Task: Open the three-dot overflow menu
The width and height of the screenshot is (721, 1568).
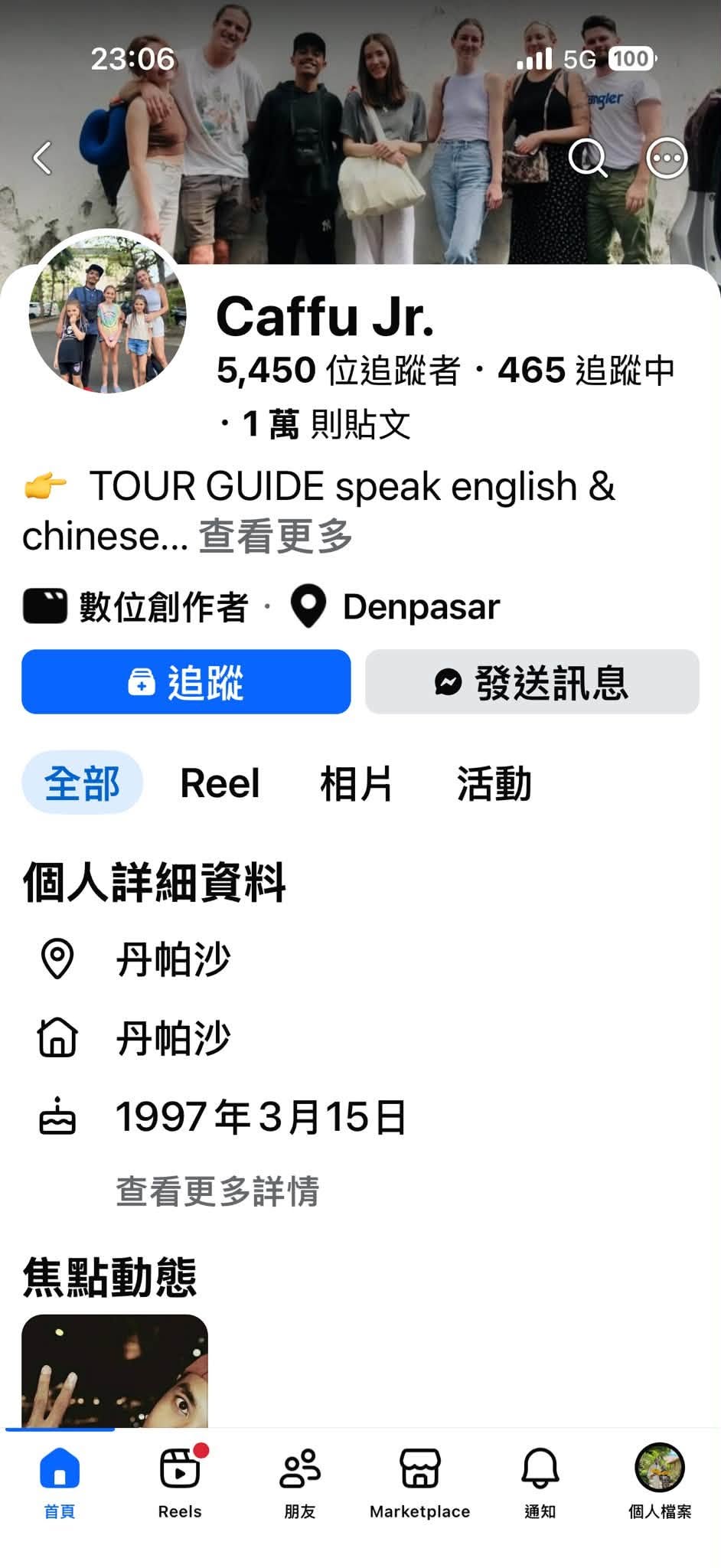Action: [667, 158]
